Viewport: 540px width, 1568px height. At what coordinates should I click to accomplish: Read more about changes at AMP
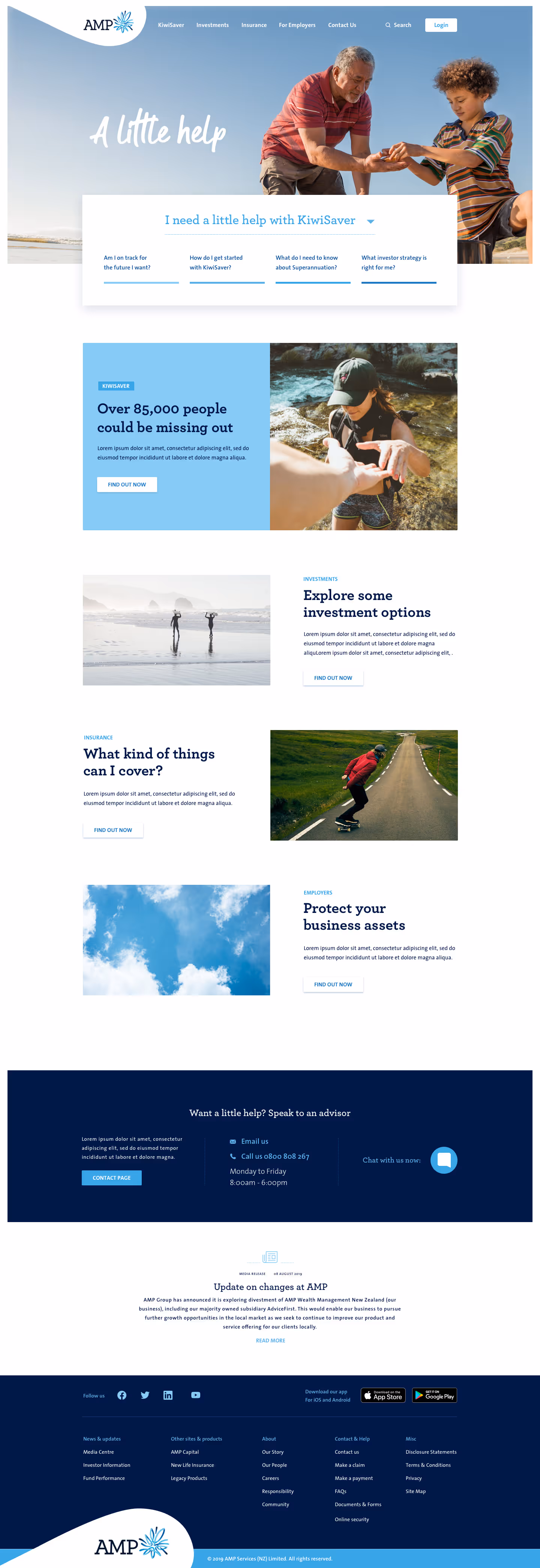pyautogui.click(x=270, y=1341)
